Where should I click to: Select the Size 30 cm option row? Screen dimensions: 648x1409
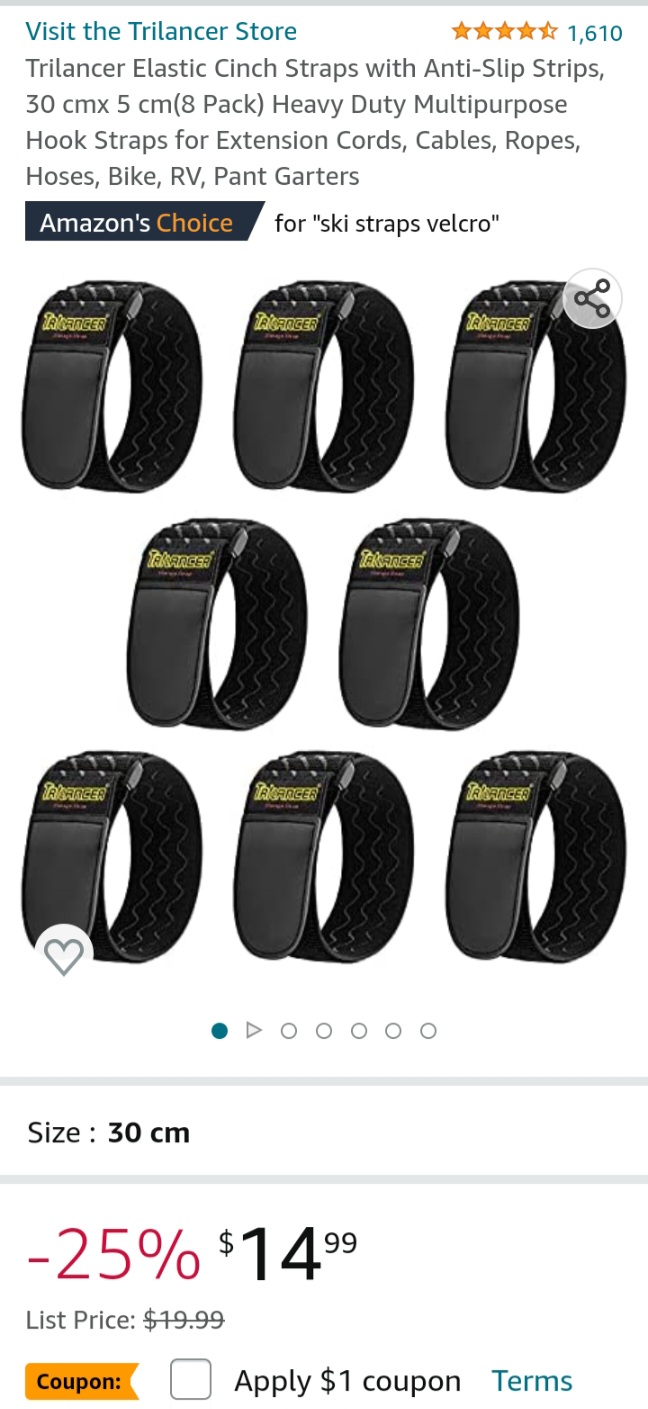tap(324, 1133)
